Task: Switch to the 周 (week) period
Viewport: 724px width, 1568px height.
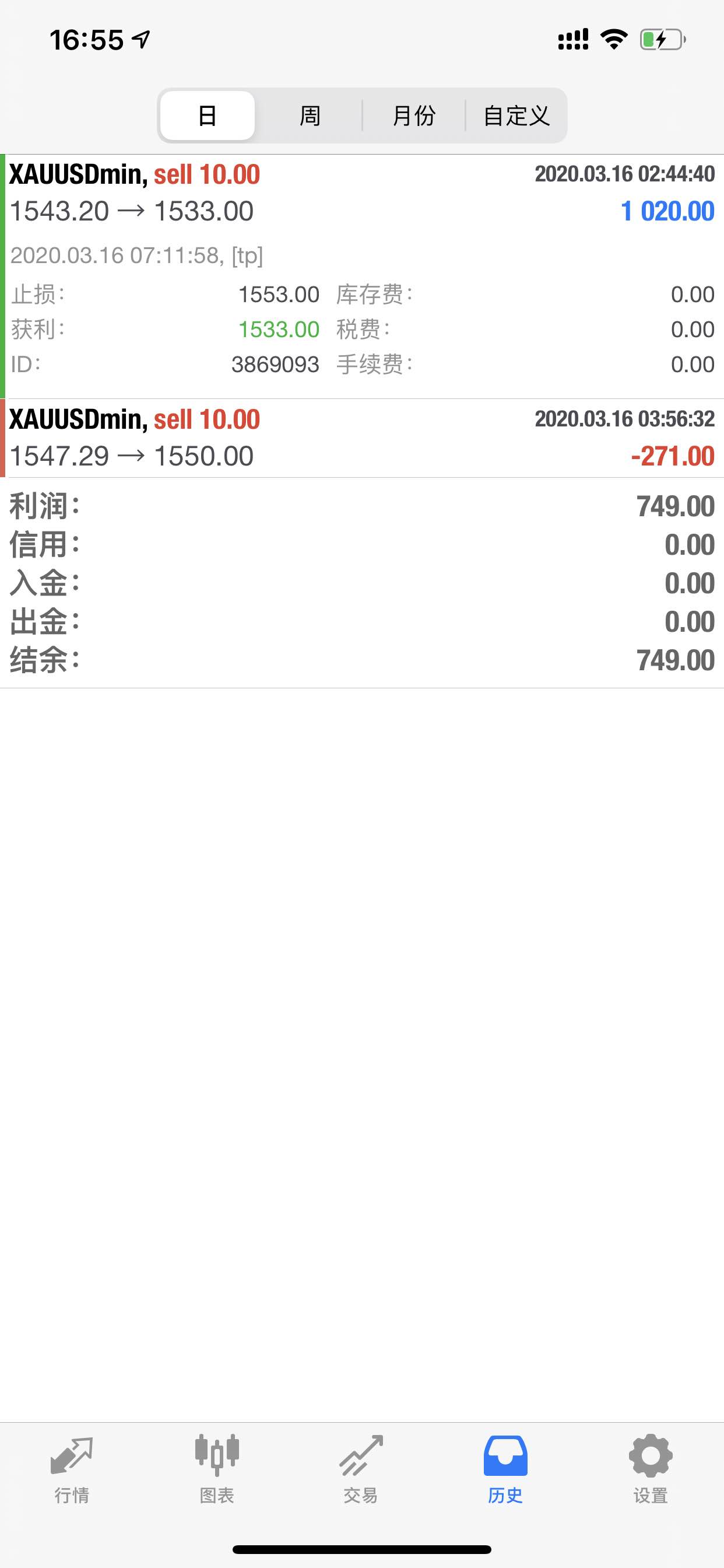Action: (x=310, y=116)
